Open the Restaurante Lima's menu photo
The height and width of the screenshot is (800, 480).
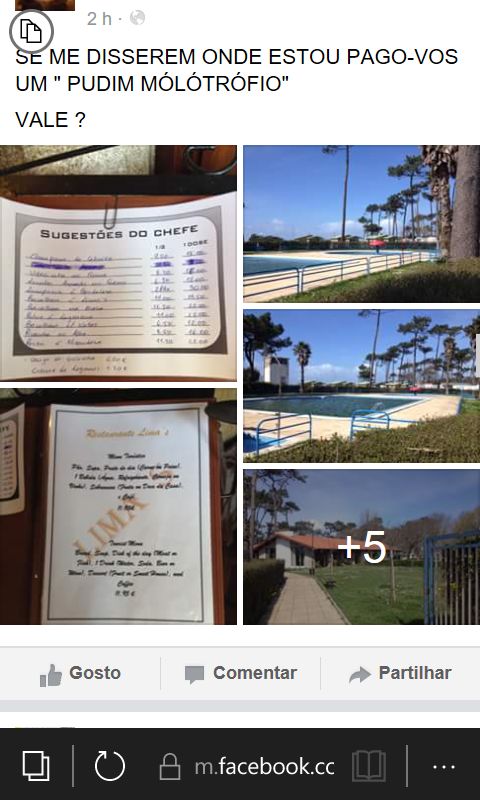pos(118,507)
